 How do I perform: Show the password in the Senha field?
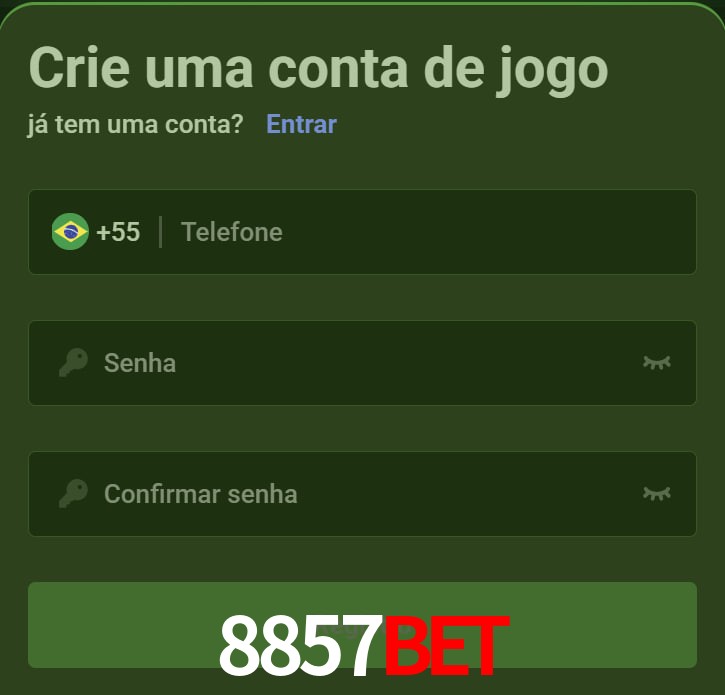coord(656,363)
